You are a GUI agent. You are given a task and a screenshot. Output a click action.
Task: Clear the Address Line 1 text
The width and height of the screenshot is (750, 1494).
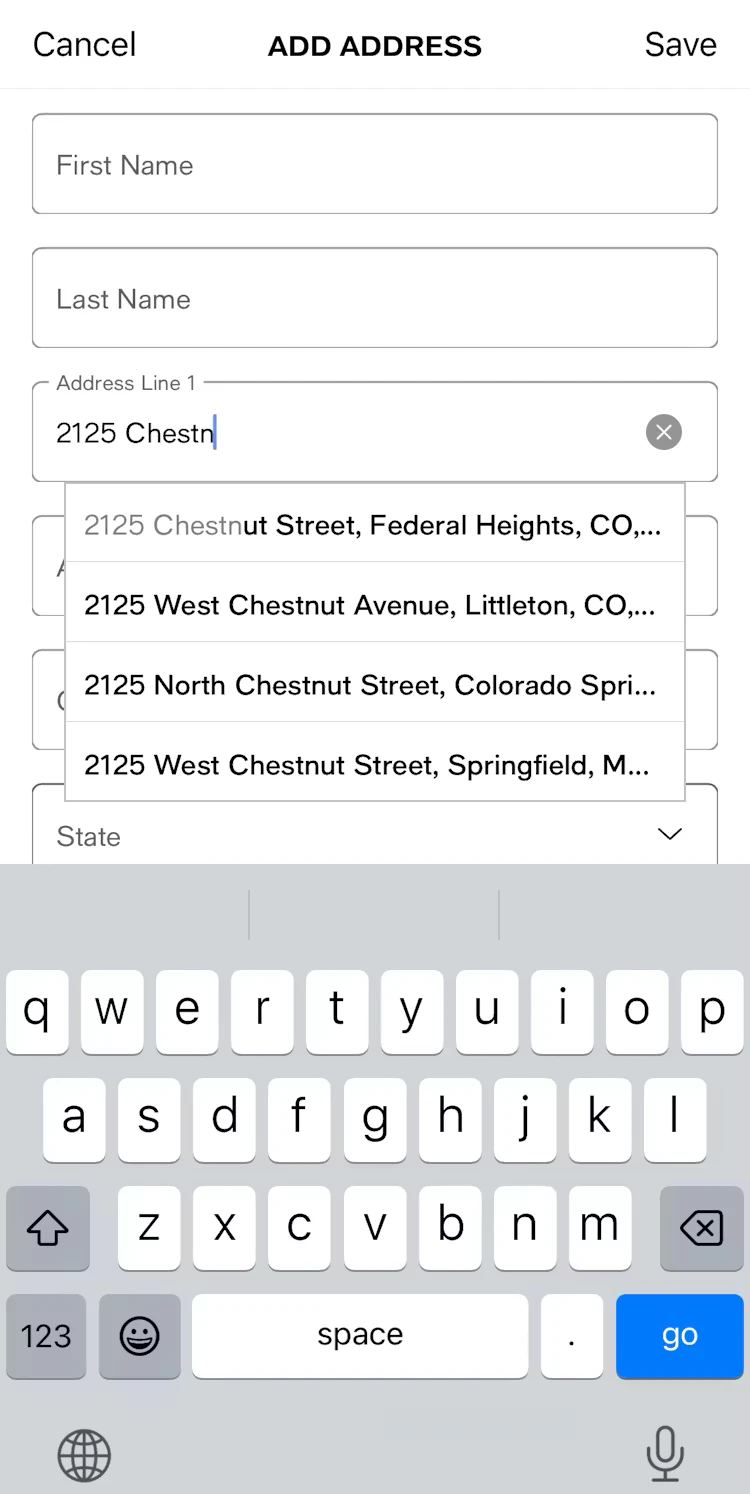[663, 432]
